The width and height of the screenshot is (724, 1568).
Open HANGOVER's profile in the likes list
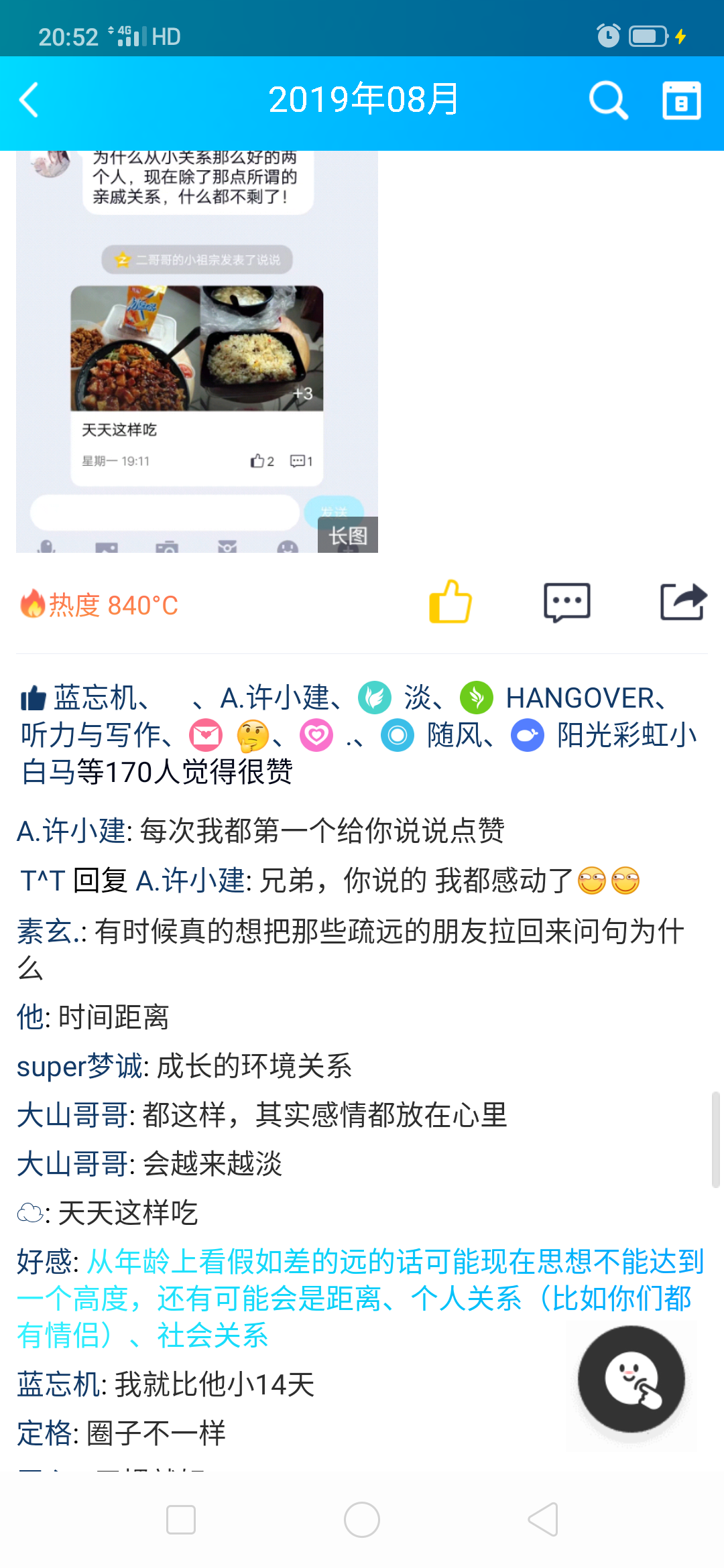point(579,698)
